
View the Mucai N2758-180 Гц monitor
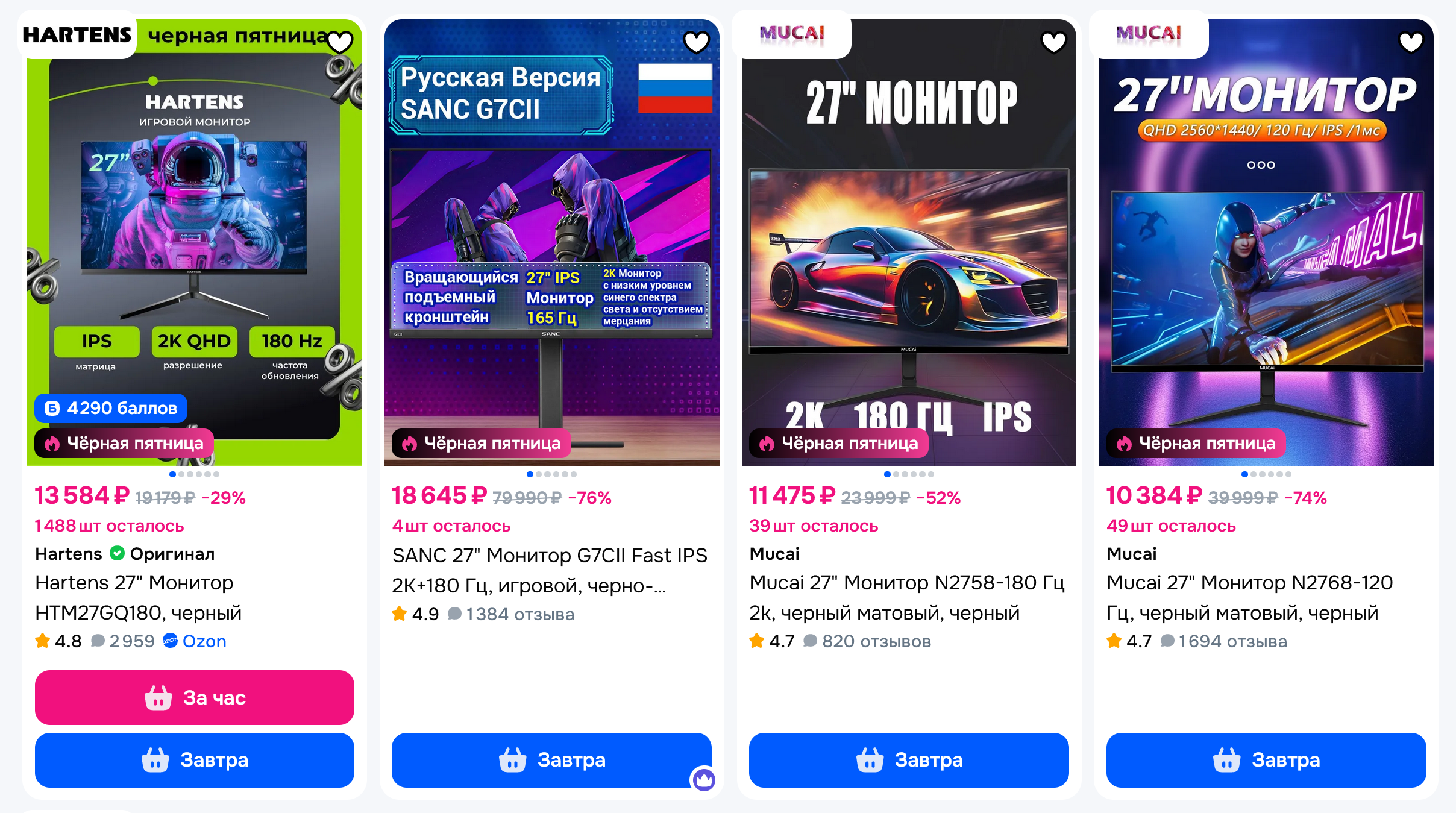(x=906, y=597)
